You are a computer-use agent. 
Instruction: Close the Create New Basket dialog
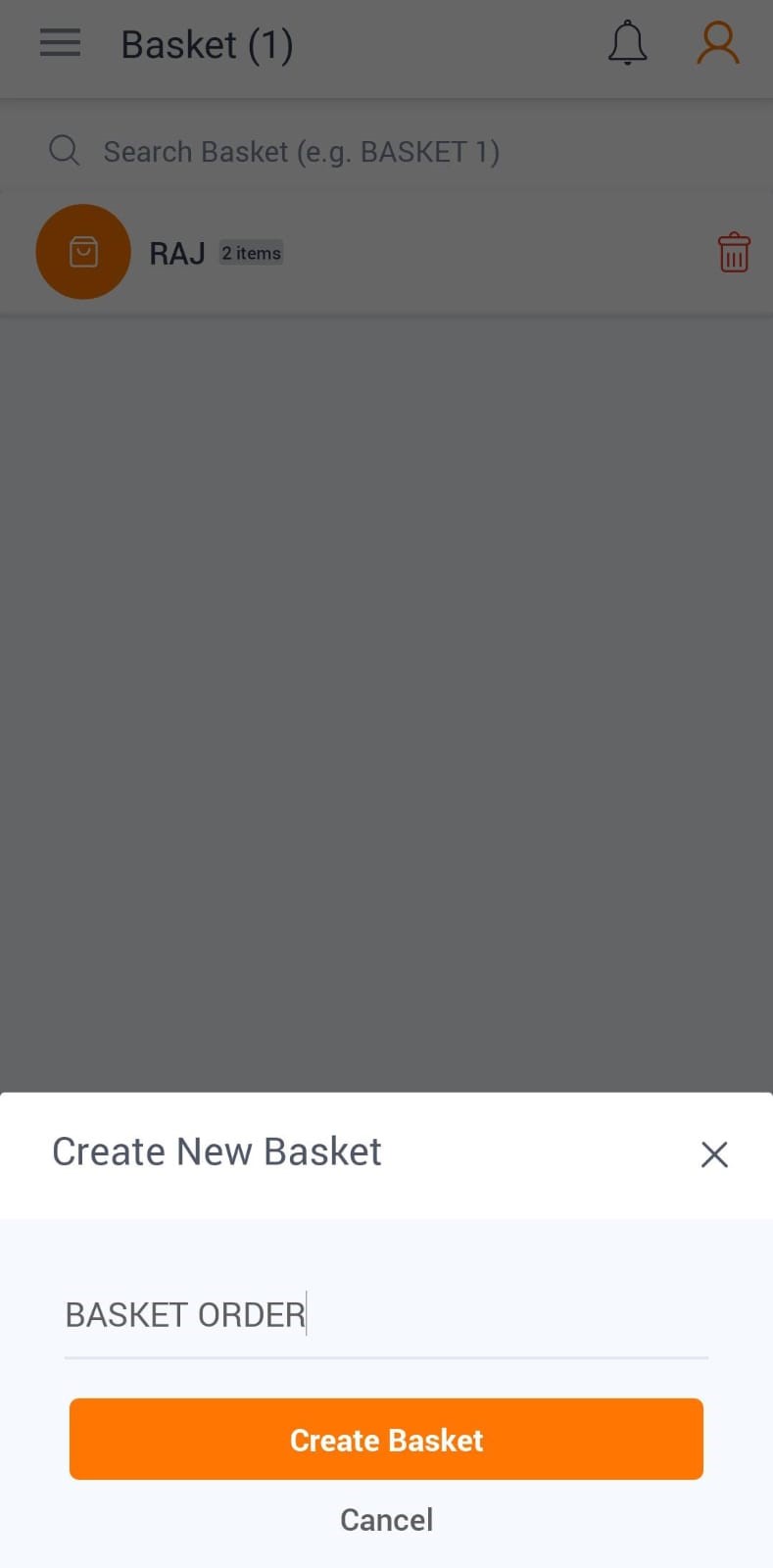[714, 1153]
